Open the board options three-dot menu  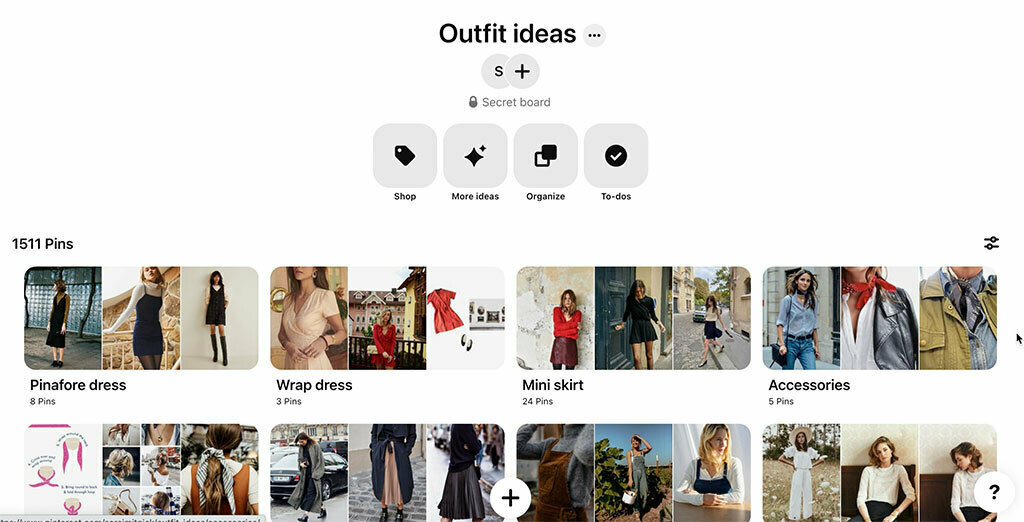coord(595,35)
